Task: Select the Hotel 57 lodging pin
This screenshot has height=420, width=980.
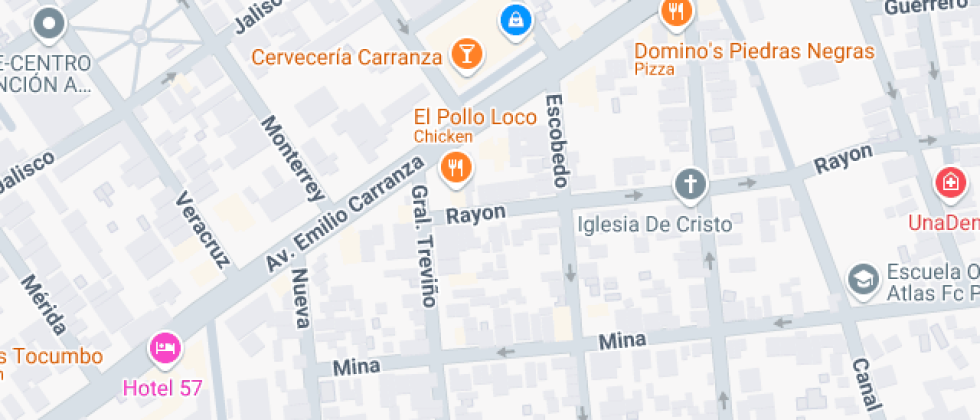Action: coord(165,348)
